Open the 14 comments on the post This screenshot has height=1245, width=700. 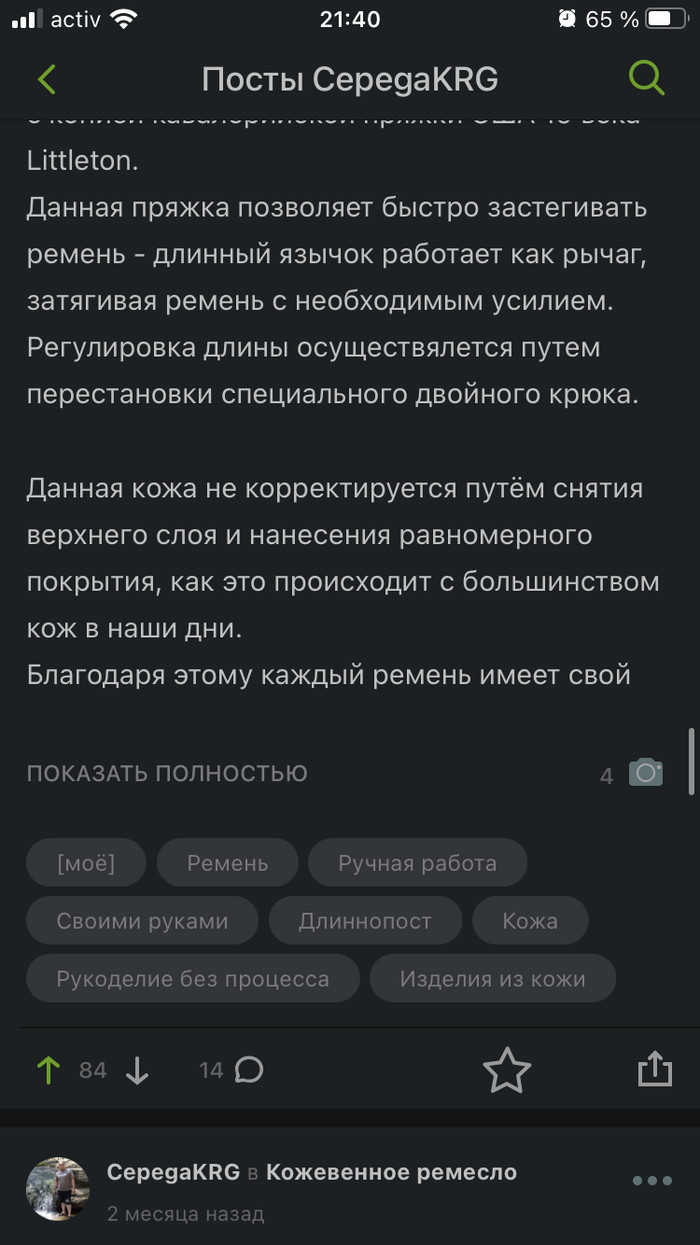(x=232, y=1070)
